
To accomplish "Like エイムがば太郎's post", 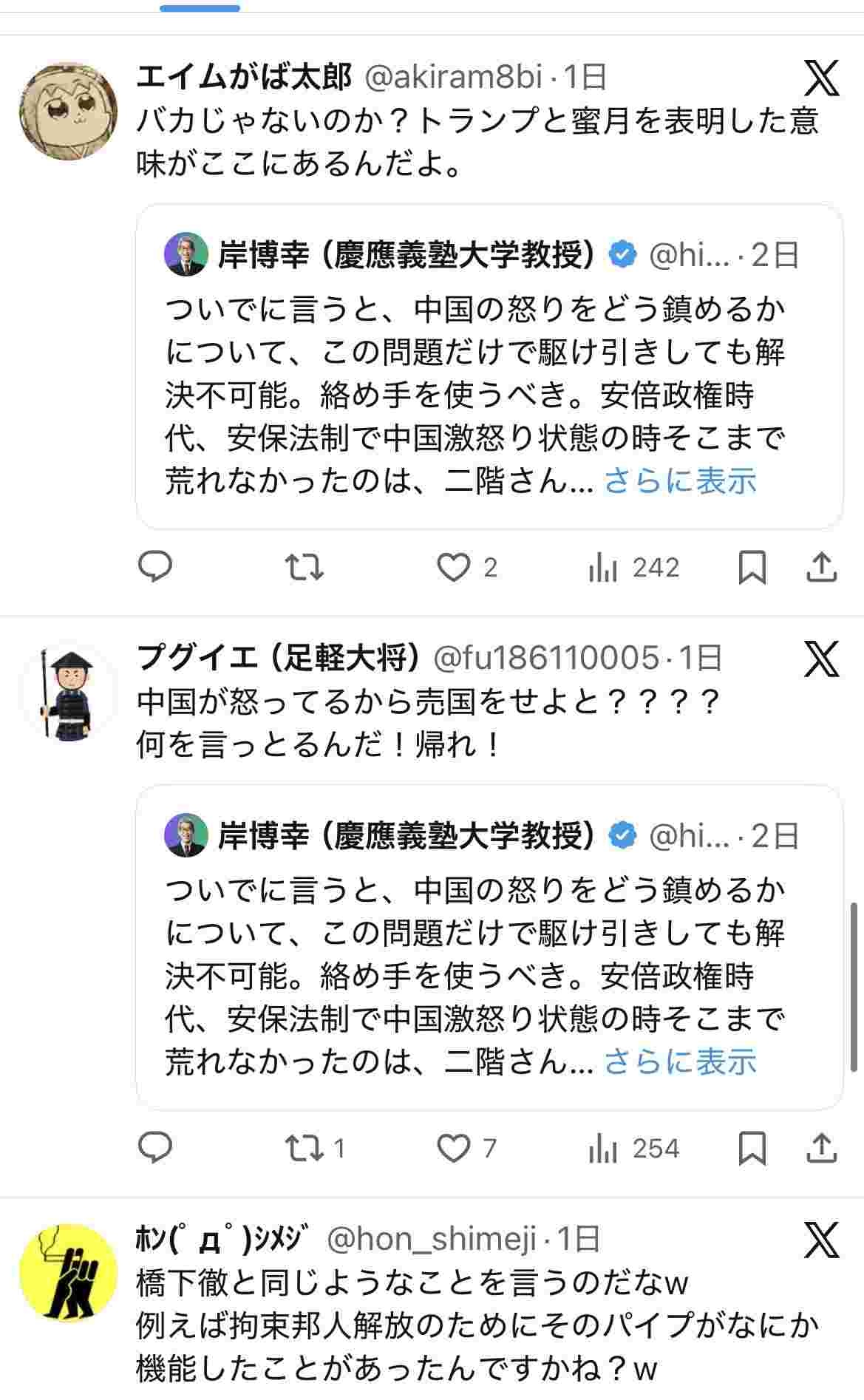I will click(x=453, y=568).
